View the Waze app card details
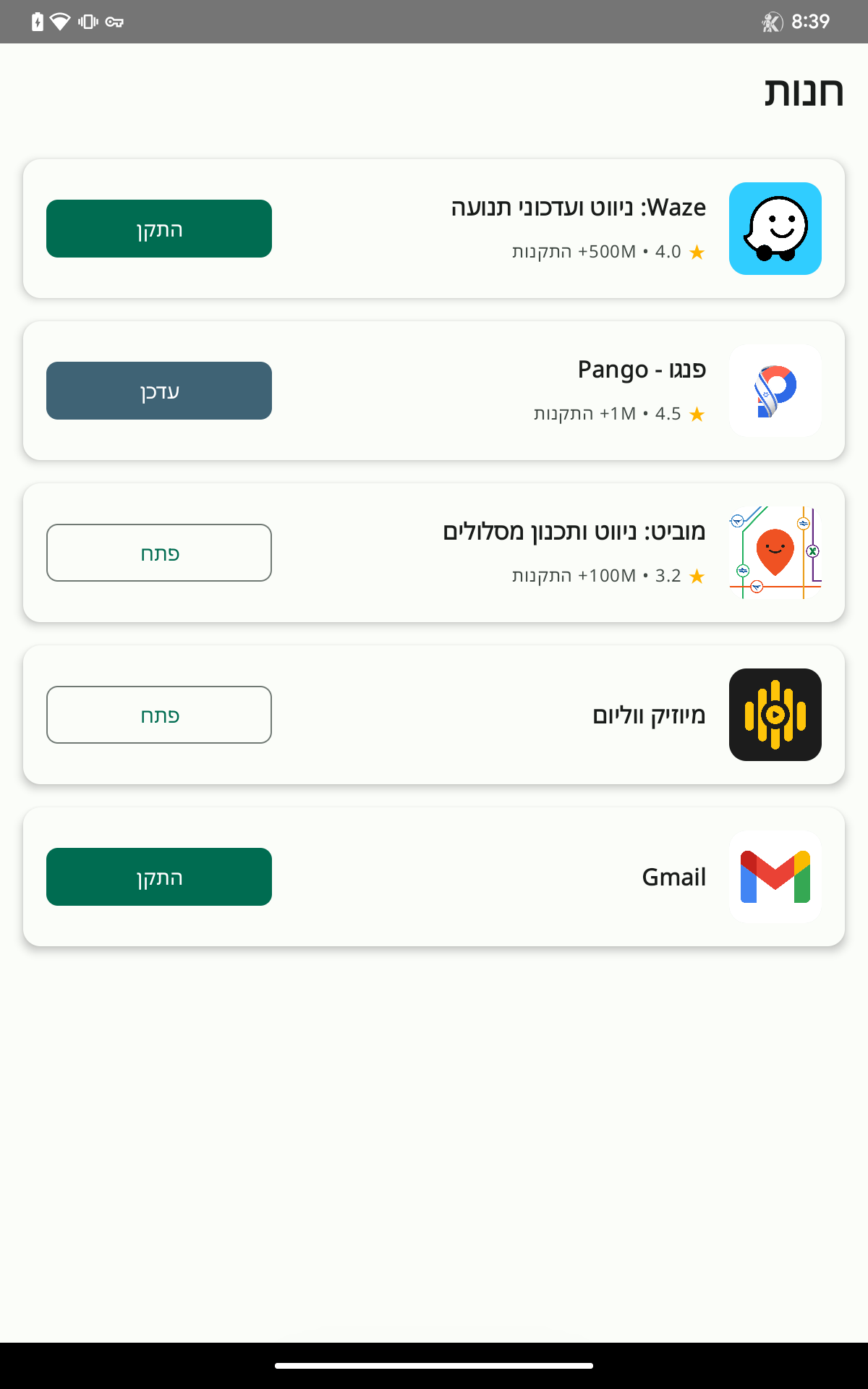Screen dimensions: 868x1389 point(577,208)
